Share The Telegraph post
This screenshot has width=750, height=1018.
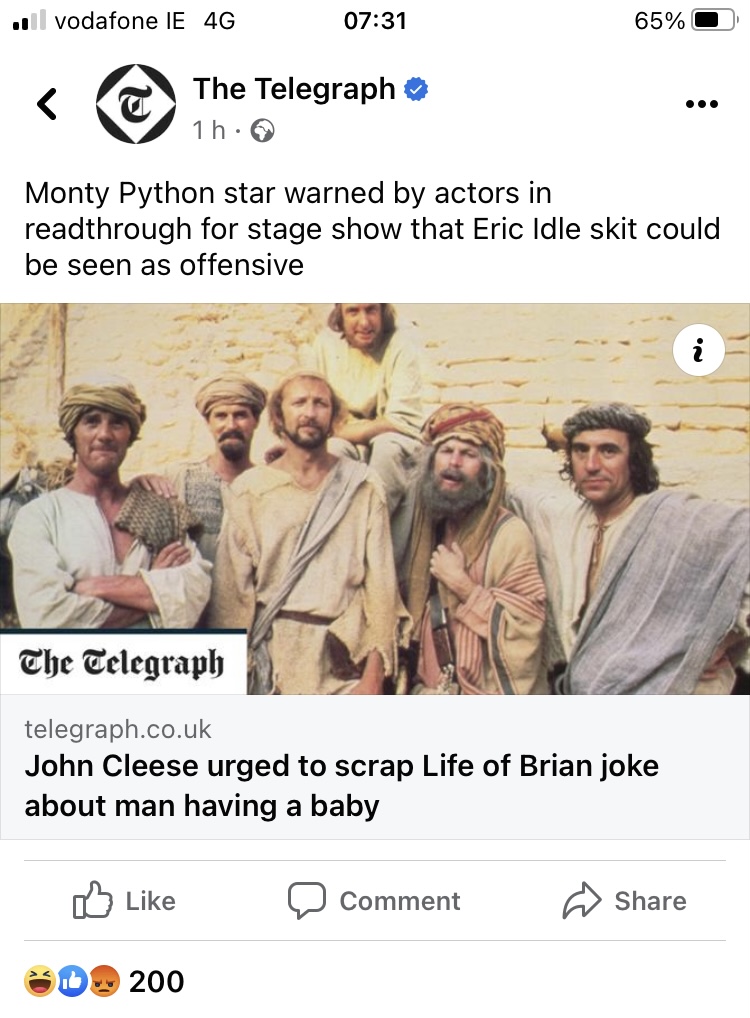pos(625,901)
